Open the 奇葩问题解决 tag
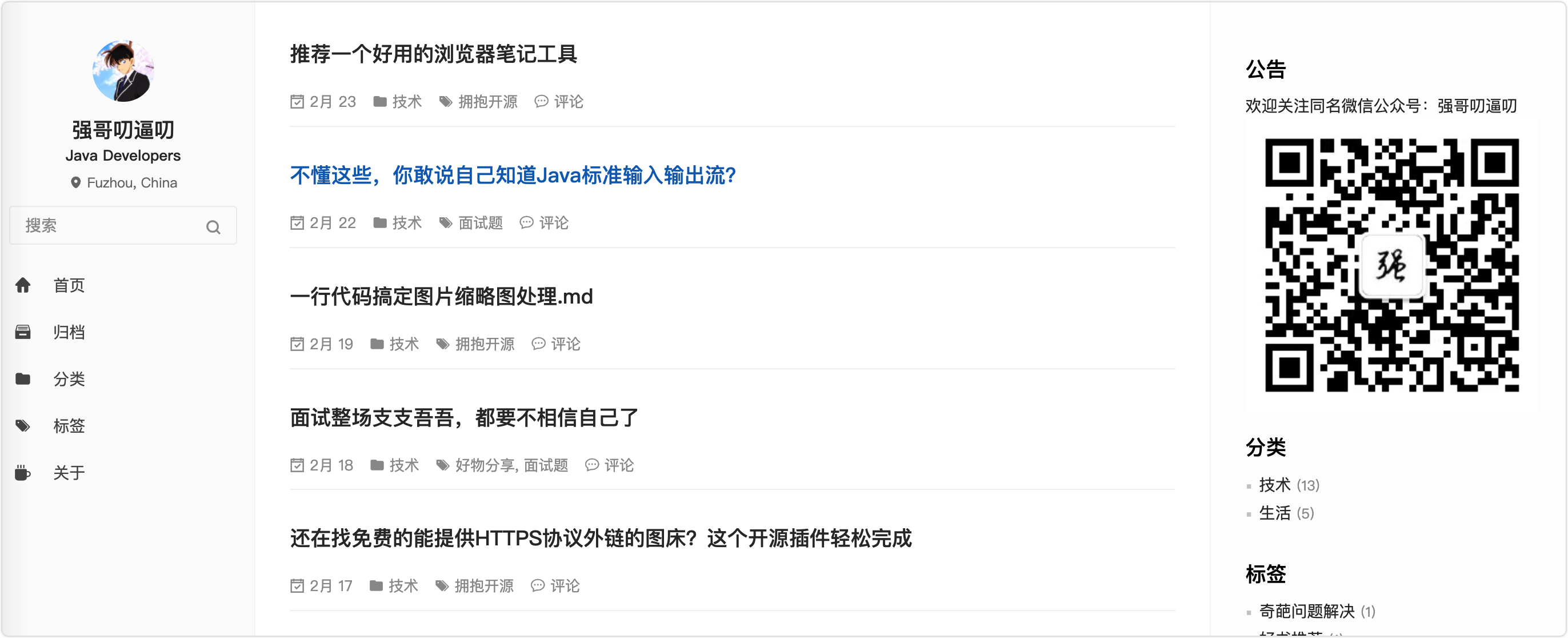Viewport: 1568px width, 638px height. pyautogui.click(x=1306, y=611)
